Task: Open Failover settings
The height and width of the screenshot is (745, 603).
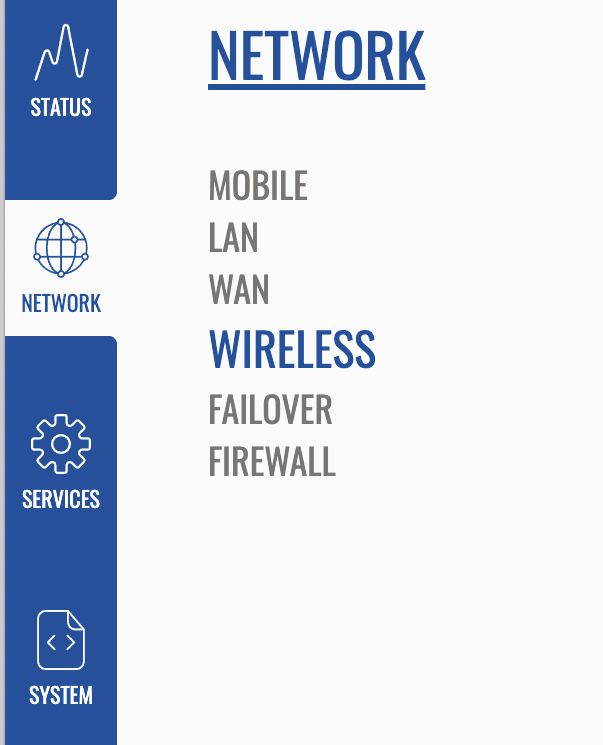Action: (x=270, y=410)
